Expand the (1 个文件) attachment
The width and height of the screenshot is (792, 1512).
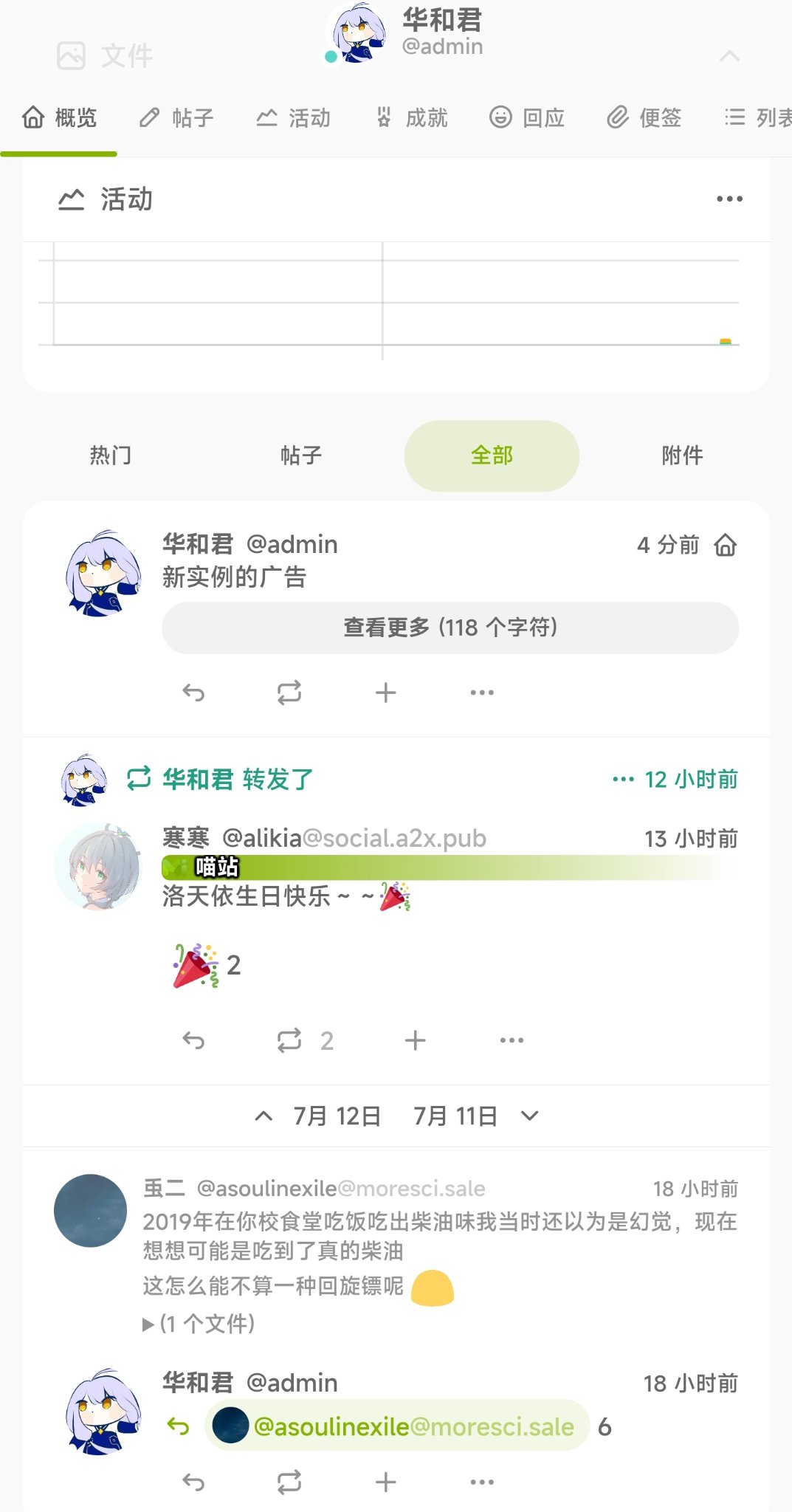click(x=199, y=1324)
